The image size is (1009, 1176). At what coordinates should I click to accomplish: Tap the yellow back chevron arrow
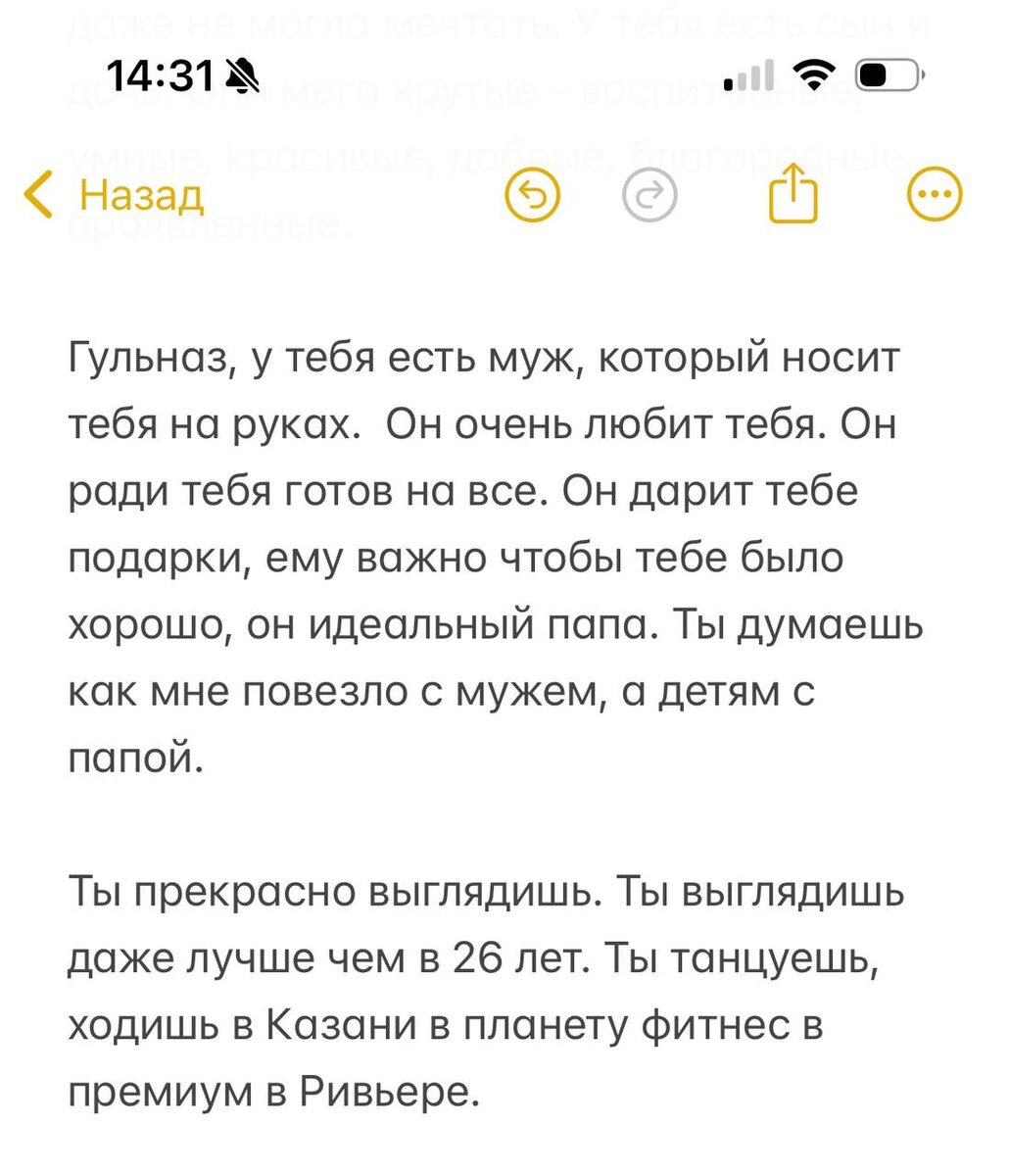35,193
